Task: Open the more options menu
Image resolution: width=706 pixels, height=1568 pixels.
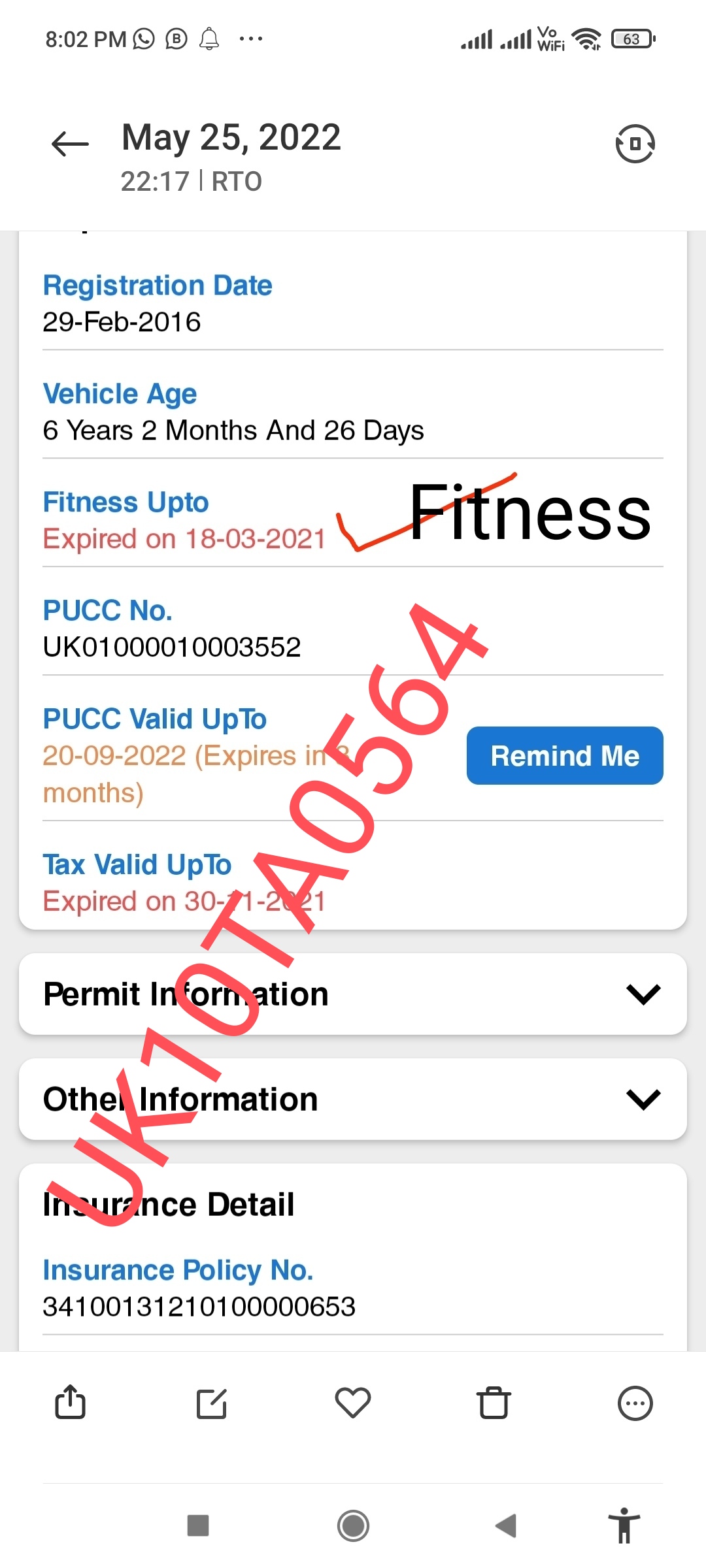Action: pyautogui.click(x=635, y=1403)
